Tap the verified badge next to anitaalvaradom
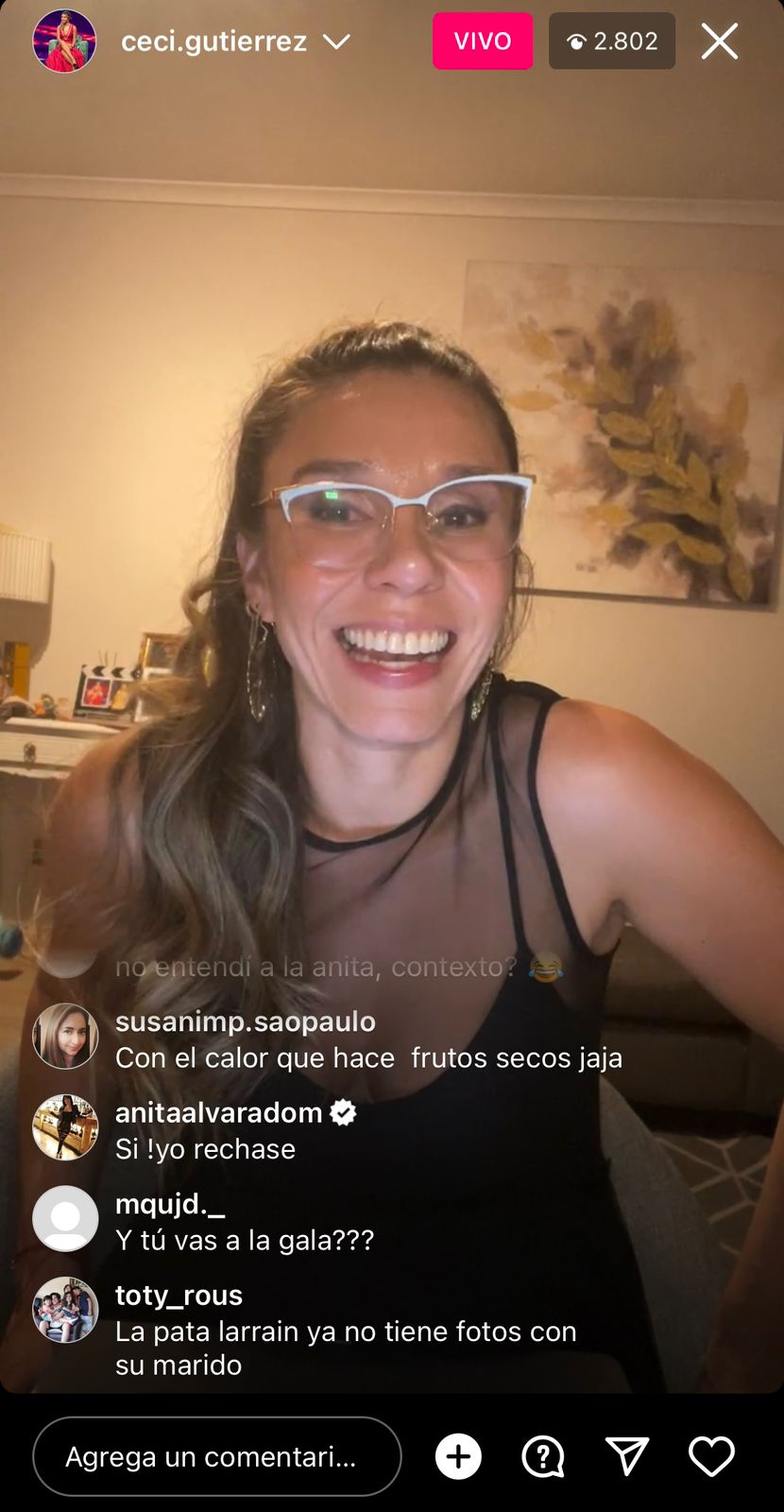The width and height of the screenshot is (784, 1512). tap(342, 1112)
